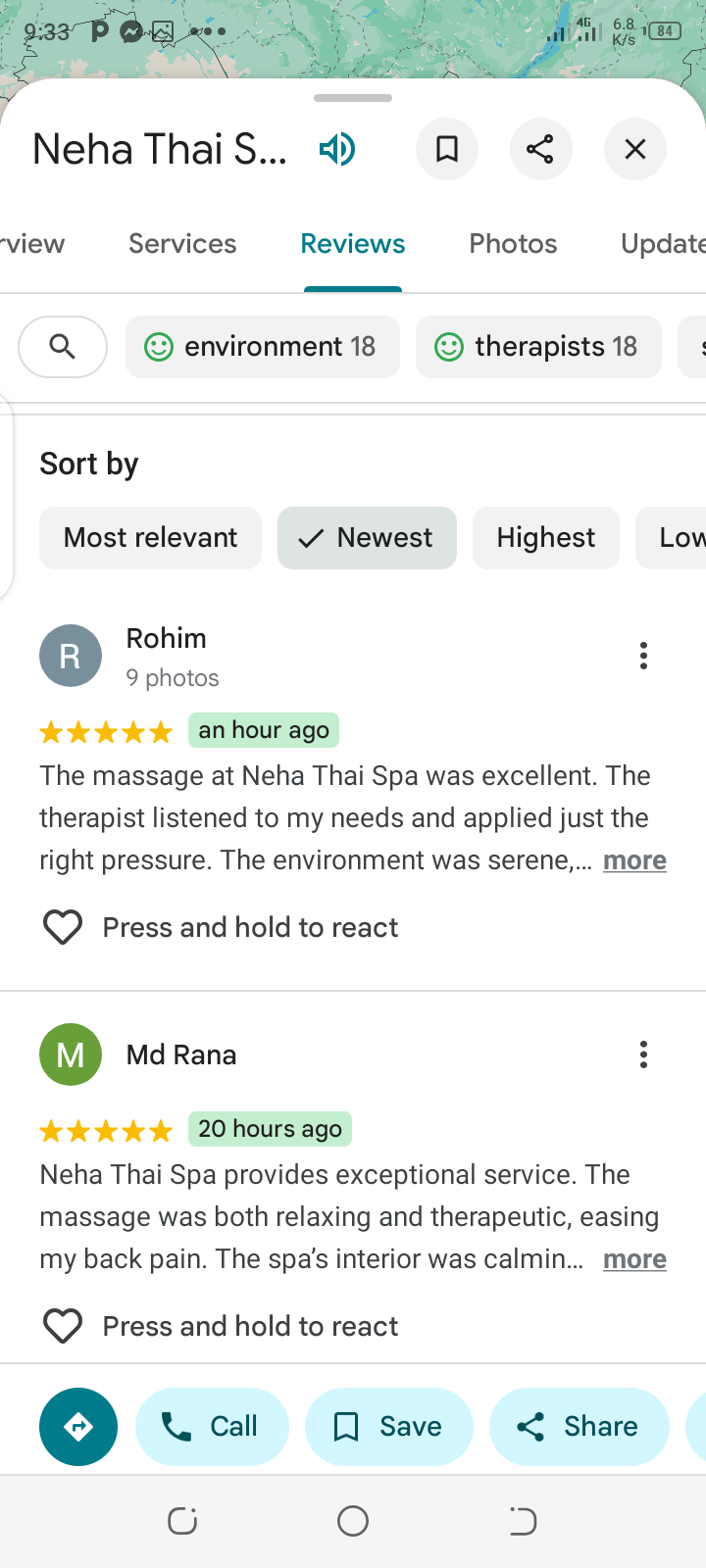706x1568 pixels.
Task: Share this place via the top share icon
Action: [x=540, y=149]
